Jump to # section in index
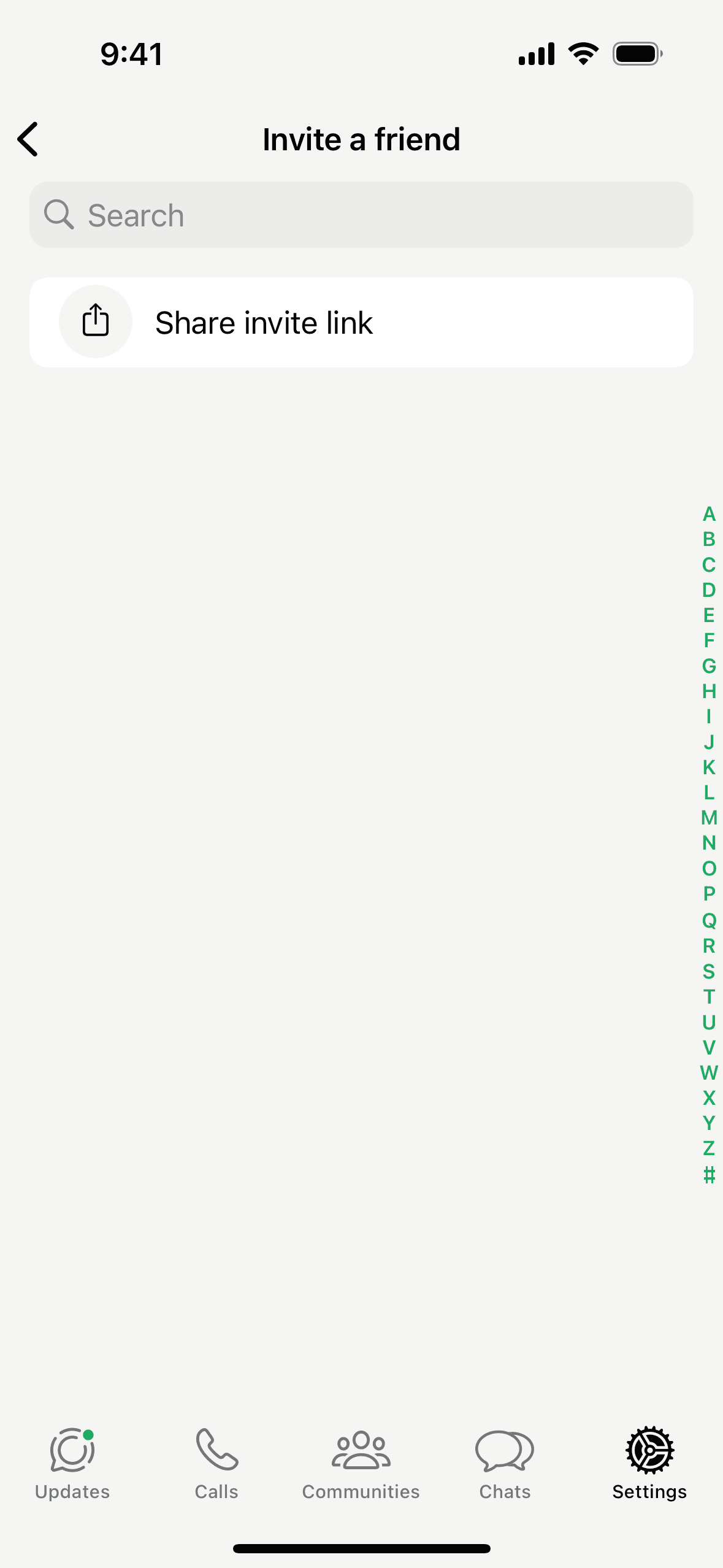 [x=709, y=1175]
